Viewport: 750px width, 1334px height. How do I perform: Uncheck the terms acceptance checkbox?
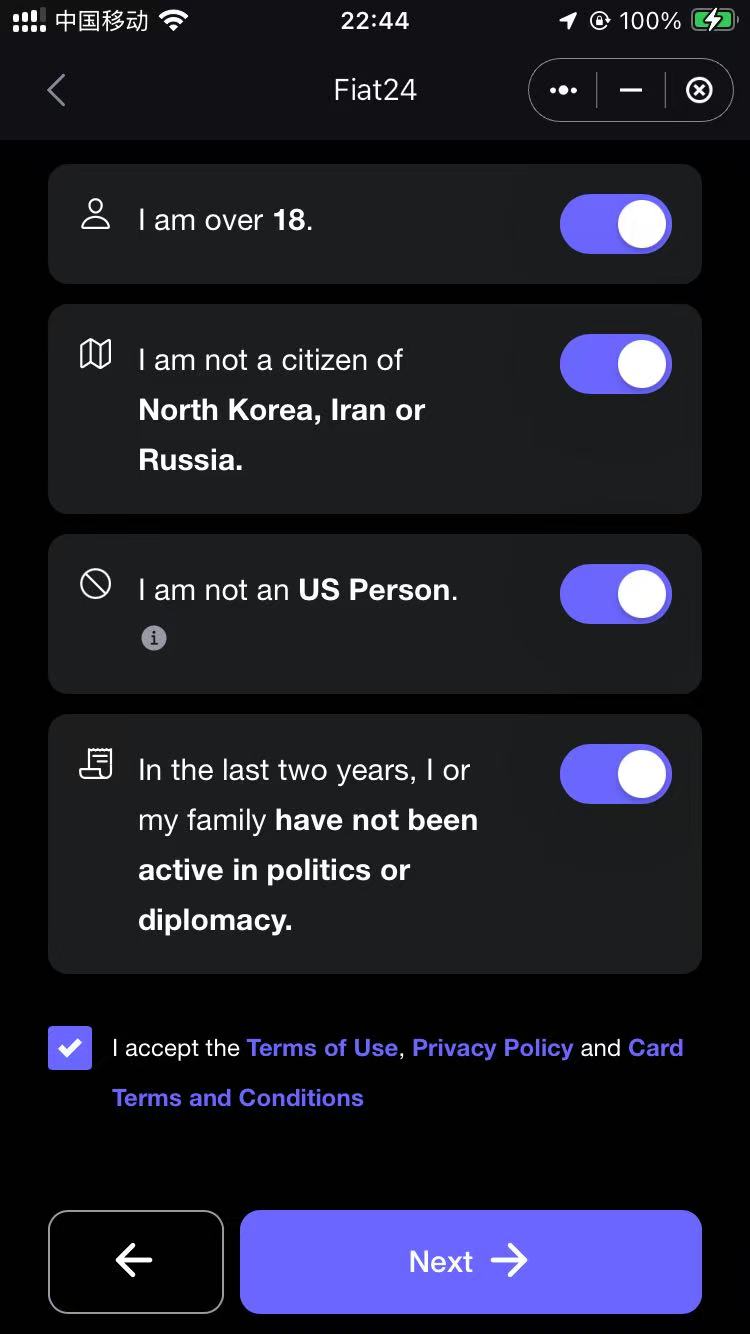point(70,1048)
